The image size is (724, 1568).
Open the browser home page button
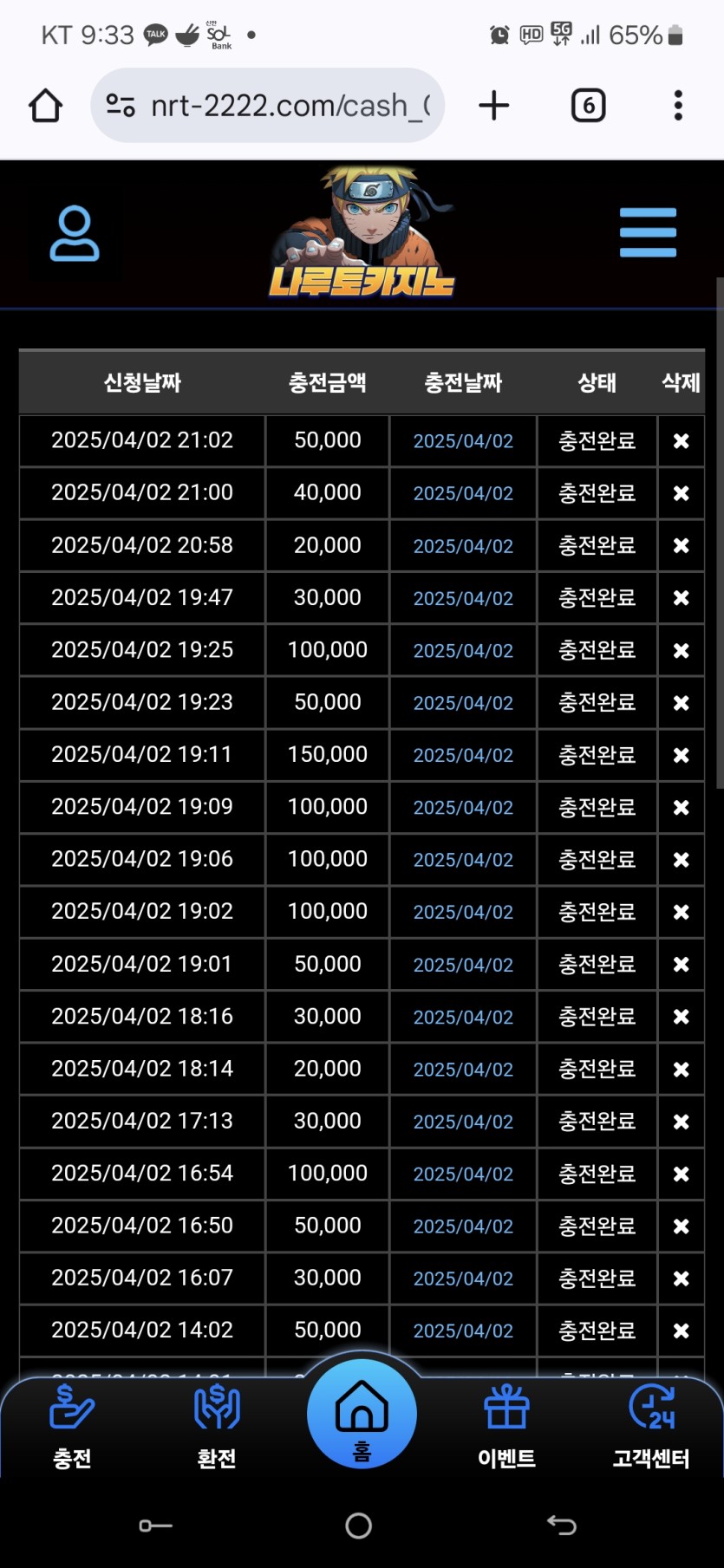pyautogui.click(x=46, y=106)
